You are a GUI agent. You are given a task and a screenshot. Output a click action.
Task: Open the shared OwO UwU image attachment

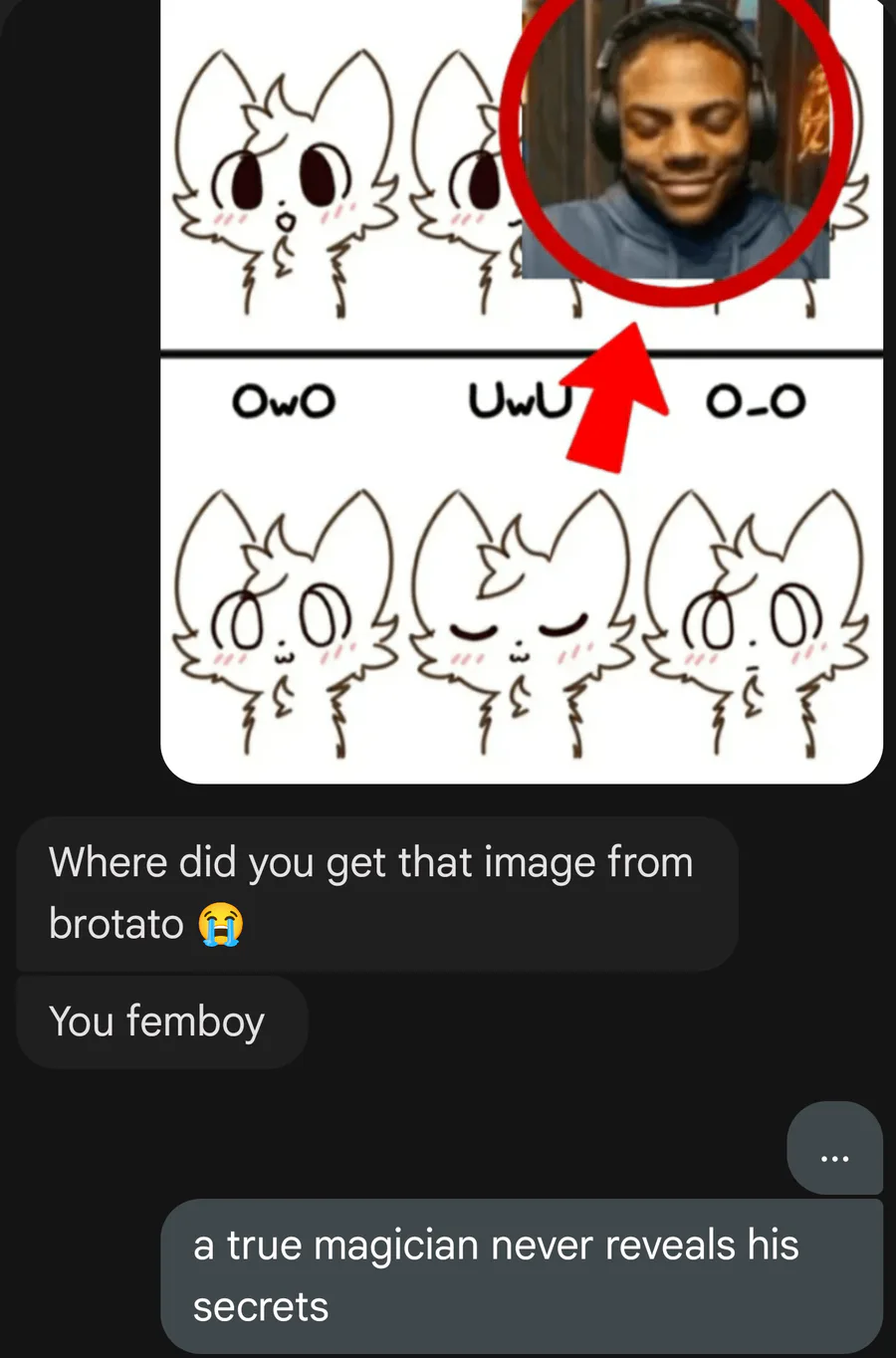pos(522,391)
